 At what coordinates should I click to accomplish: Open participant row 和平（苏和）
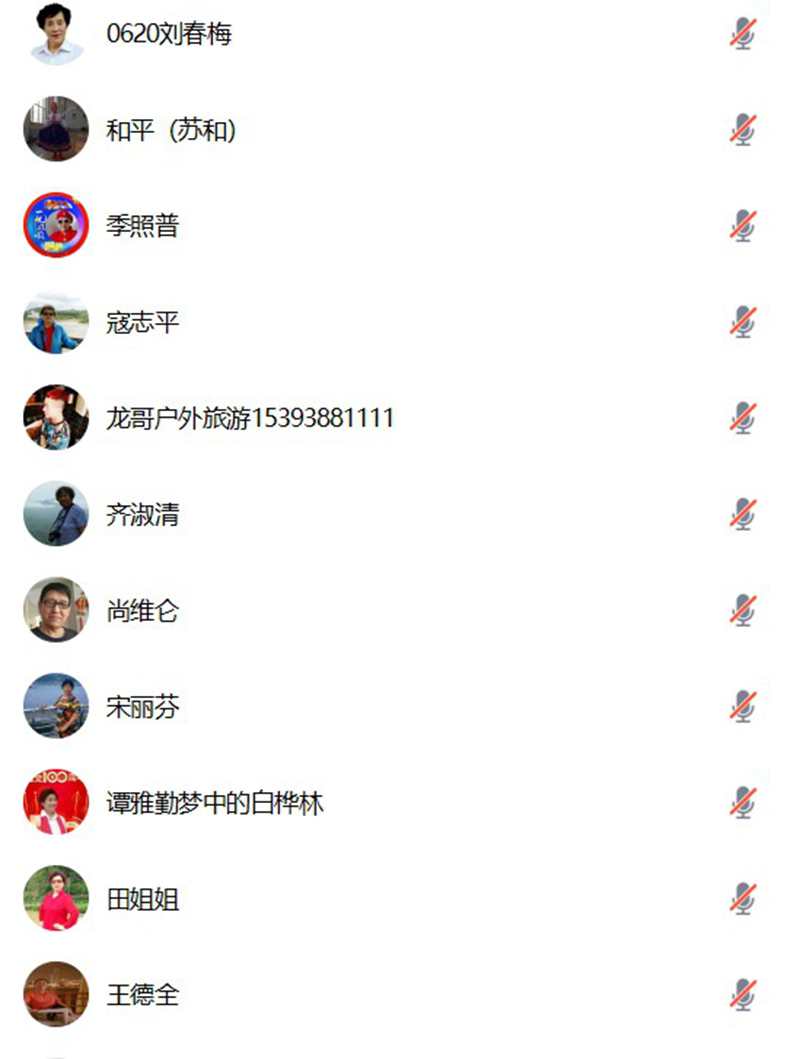tap(171, 130)
